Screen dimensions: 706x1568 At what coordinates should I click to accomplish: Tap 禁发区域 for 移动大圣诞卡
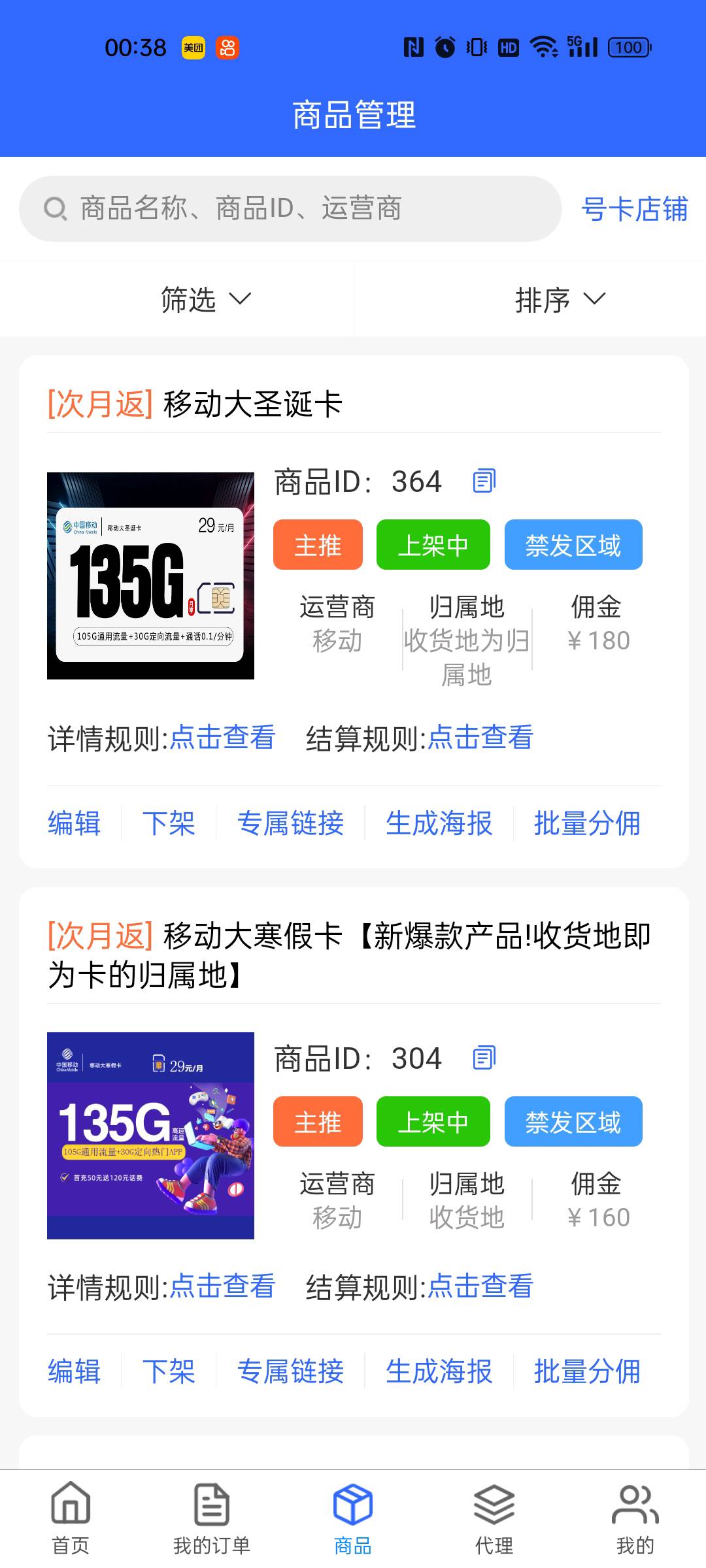click(x=573, y=545)
